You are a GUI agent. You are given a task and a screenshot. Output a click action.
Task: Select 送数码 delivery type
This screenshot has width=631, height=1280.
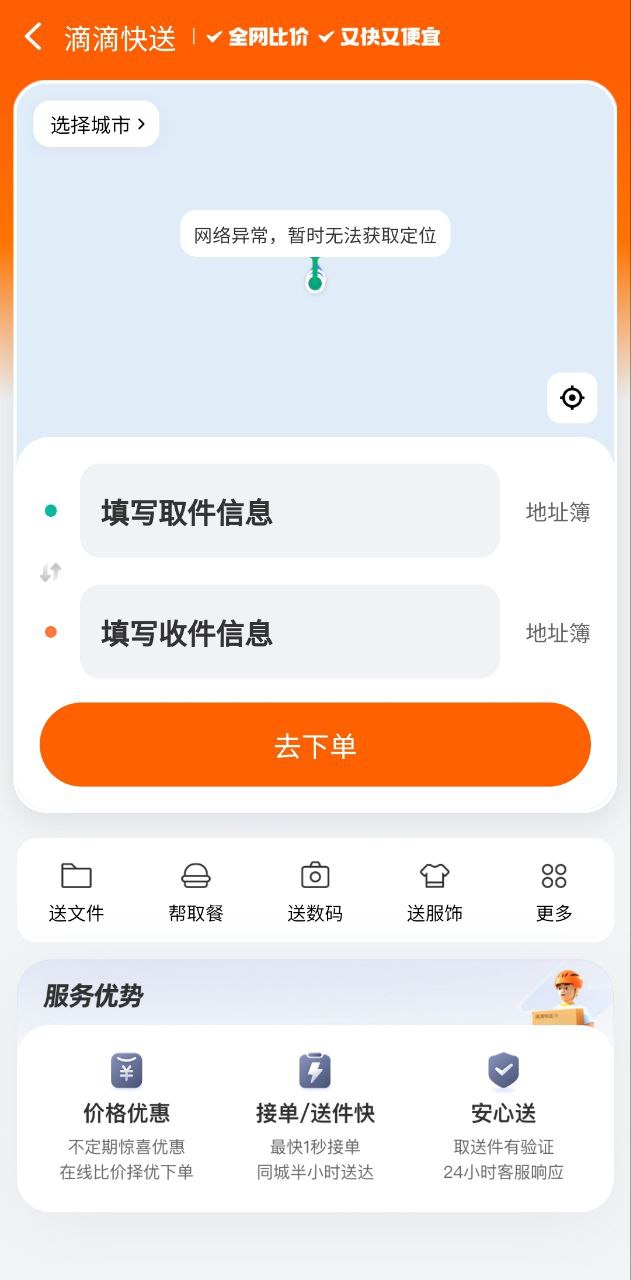pyautogui.click(x=315, y=891)
